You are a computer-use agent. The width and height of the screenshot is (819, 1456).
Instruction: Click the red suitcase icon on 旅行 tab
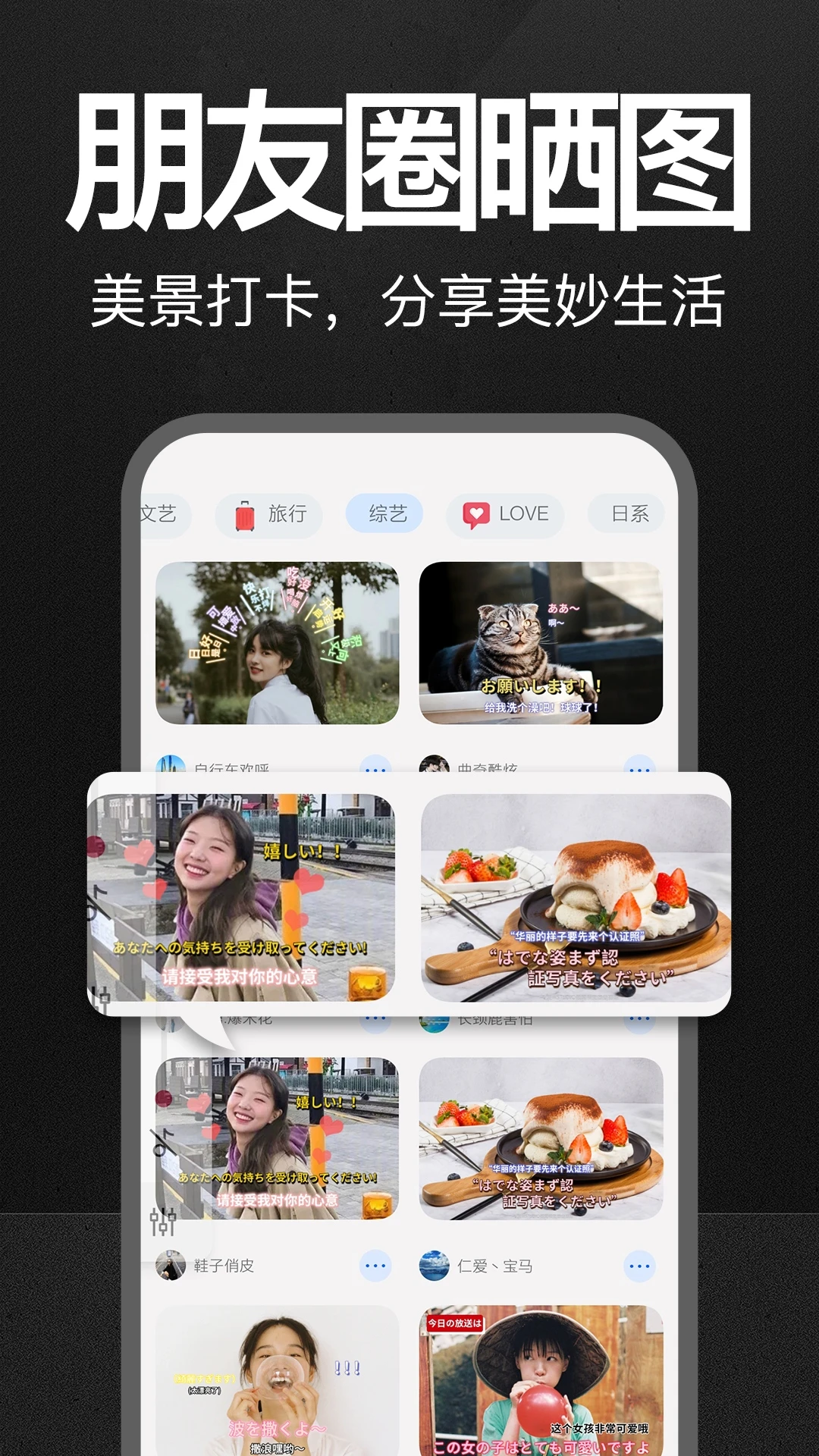[x=244, y=514]
